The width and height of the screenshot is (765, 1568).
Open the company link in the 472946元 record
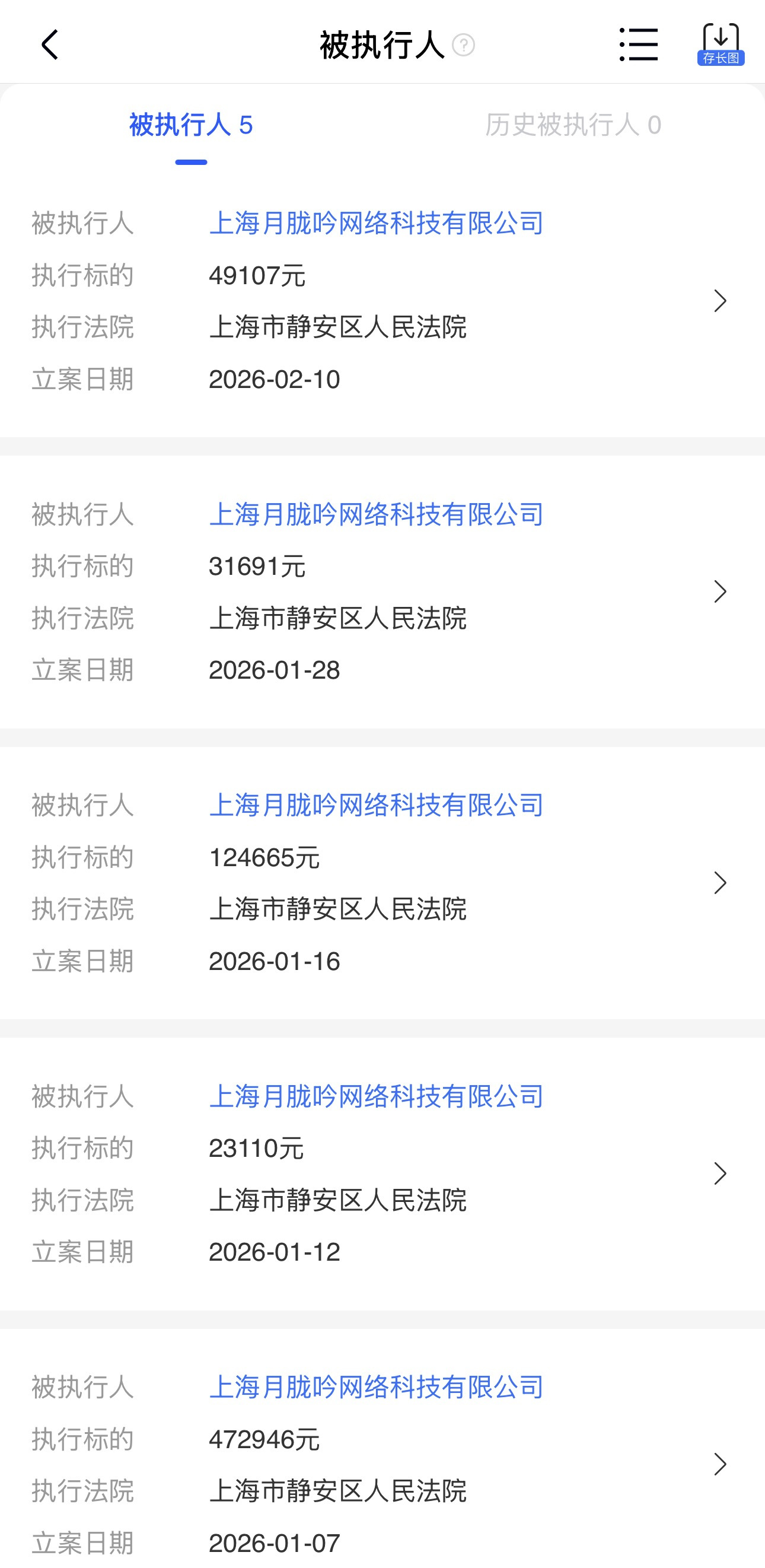click(375, 1386)
